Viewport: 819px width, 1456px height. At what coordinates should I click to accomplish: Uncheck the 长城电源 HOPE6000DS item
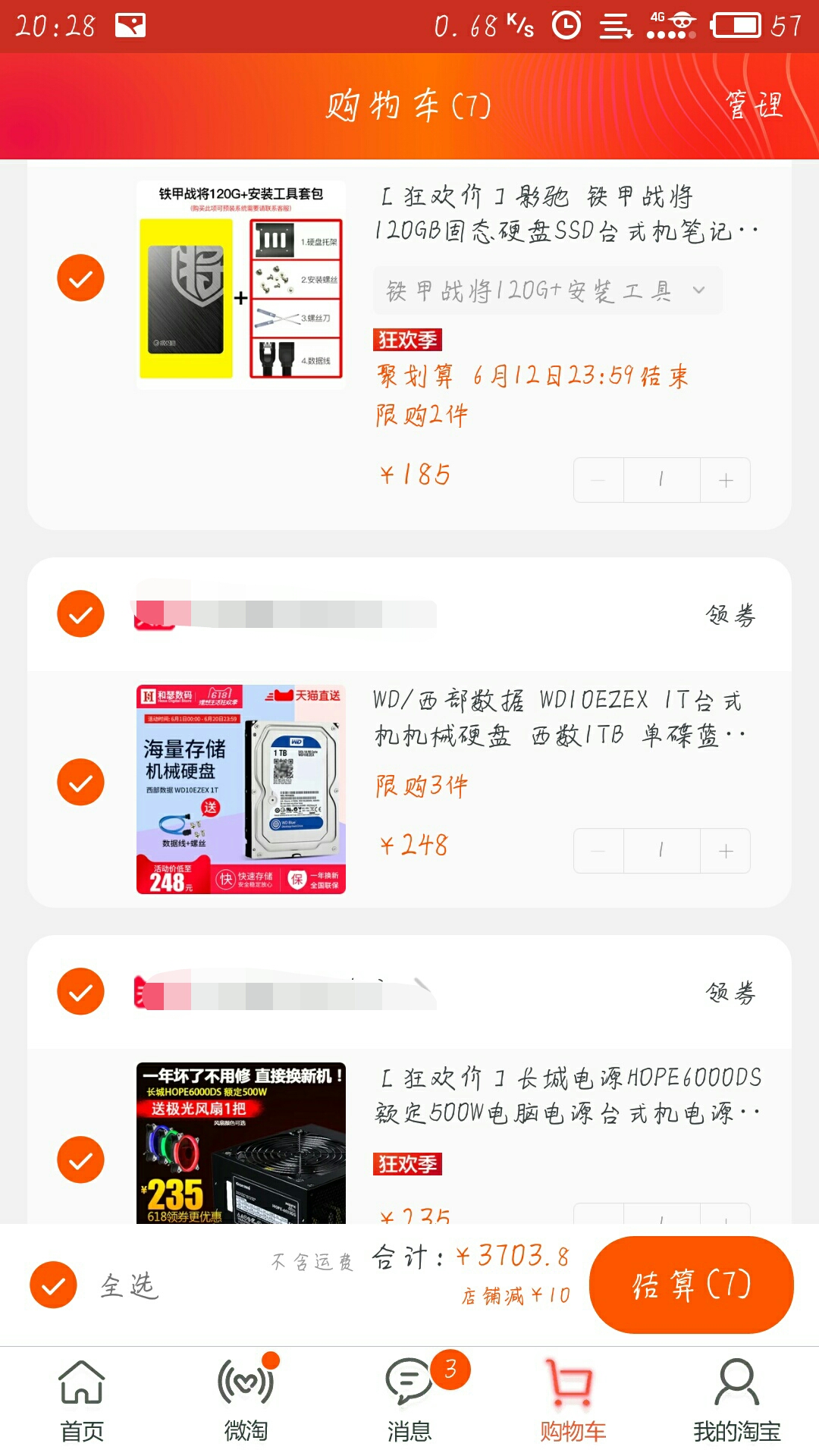[x=80, y=1159]
